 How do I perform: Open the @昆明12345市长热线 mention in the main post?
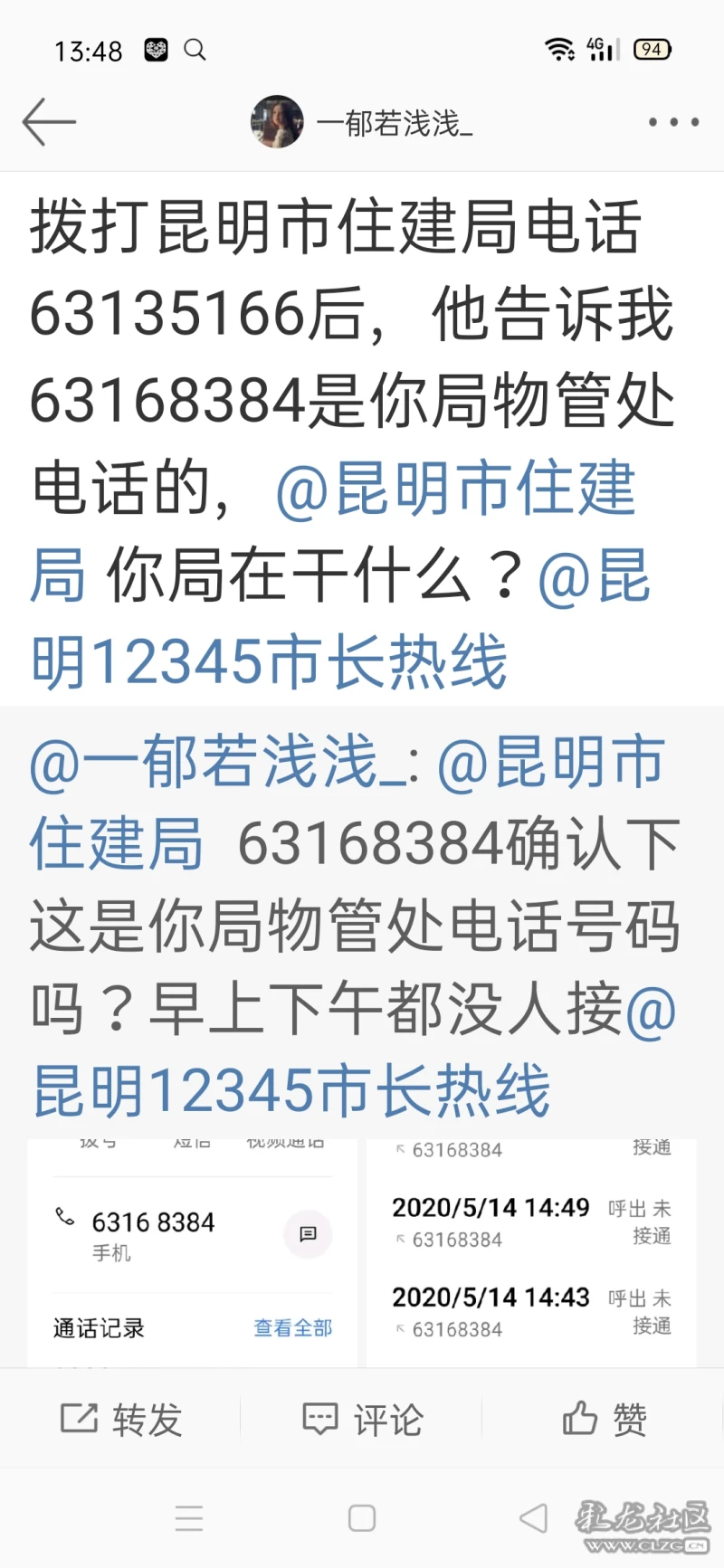(269, 662)
